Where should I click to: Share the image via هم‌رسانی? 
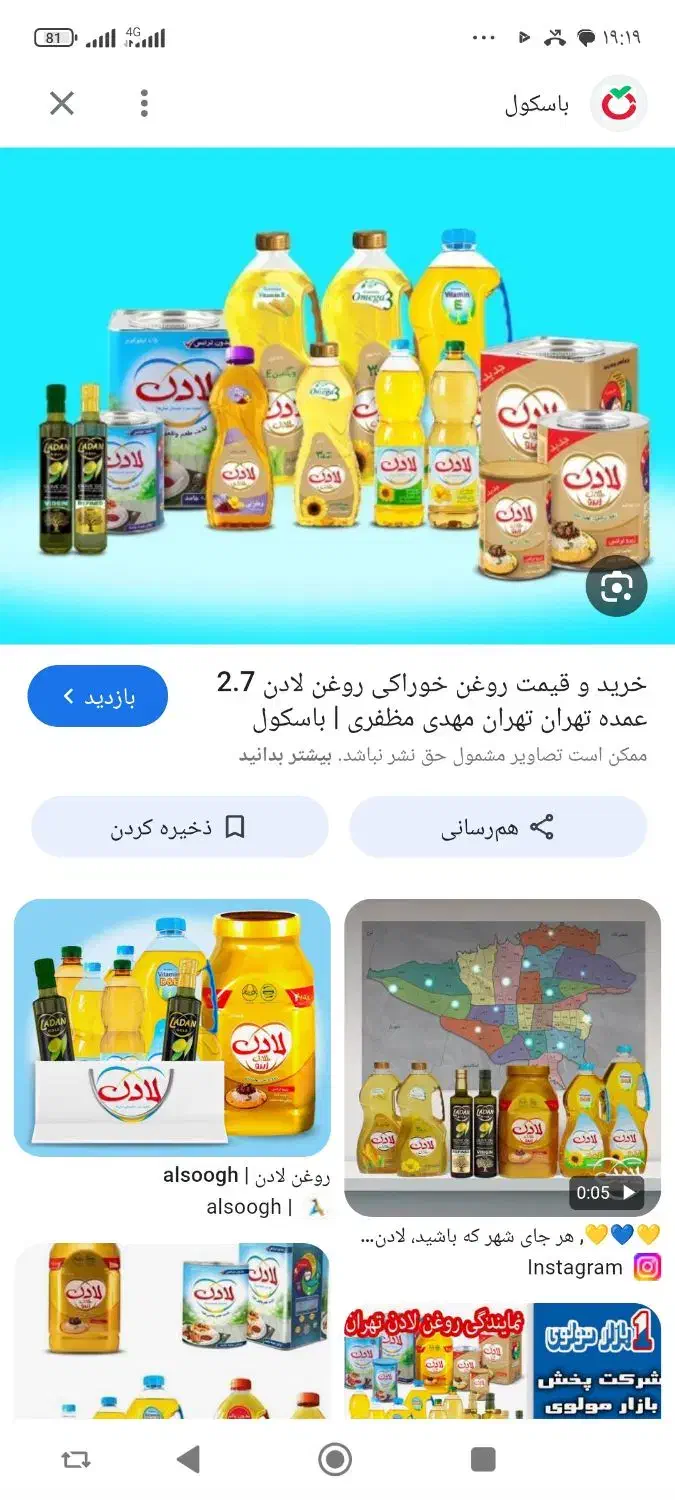[498, 827]
